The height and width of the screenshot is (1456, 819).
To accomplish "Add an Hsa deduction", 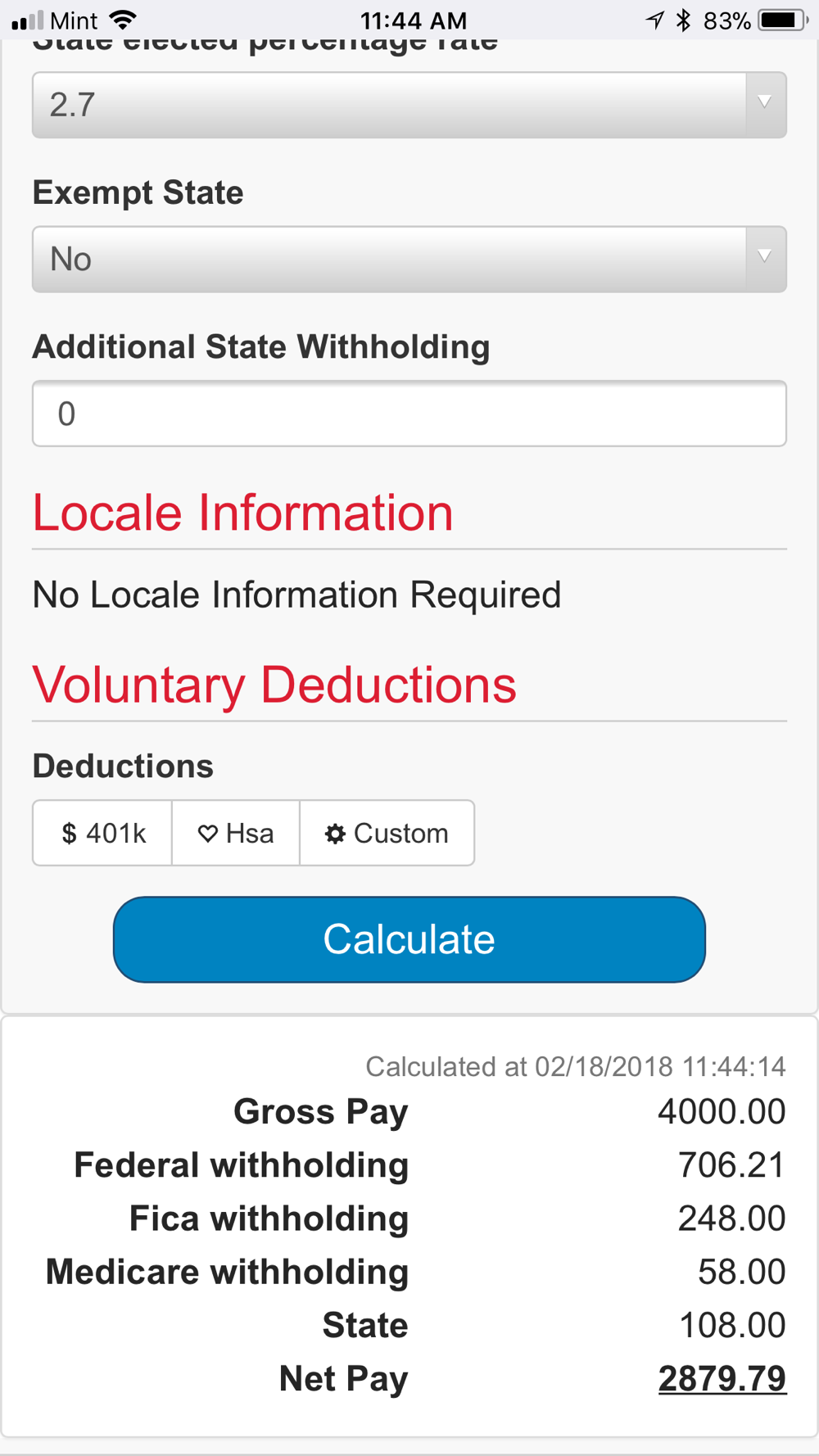I will click(236, 833).
